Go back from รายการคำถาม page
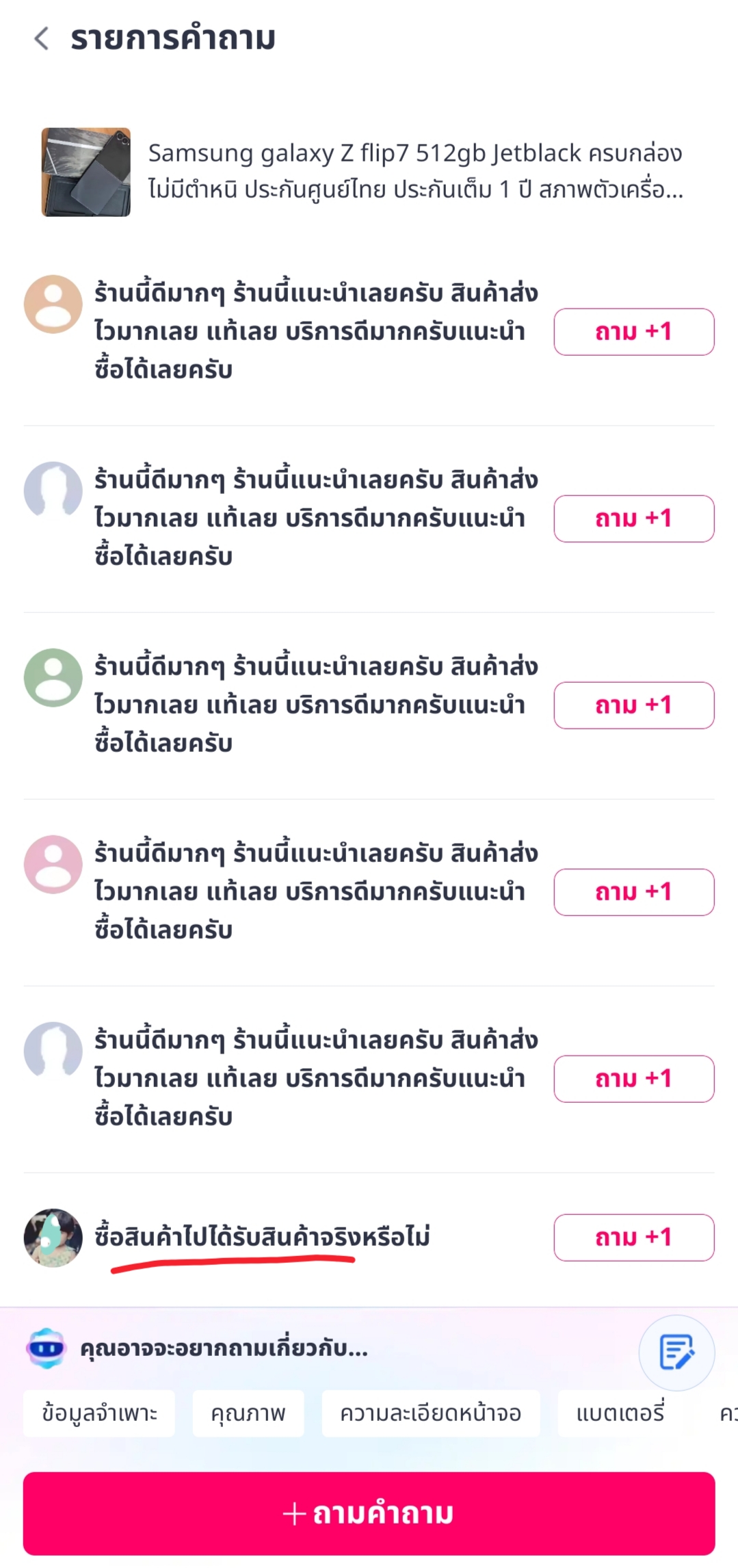 click(42, 38)
